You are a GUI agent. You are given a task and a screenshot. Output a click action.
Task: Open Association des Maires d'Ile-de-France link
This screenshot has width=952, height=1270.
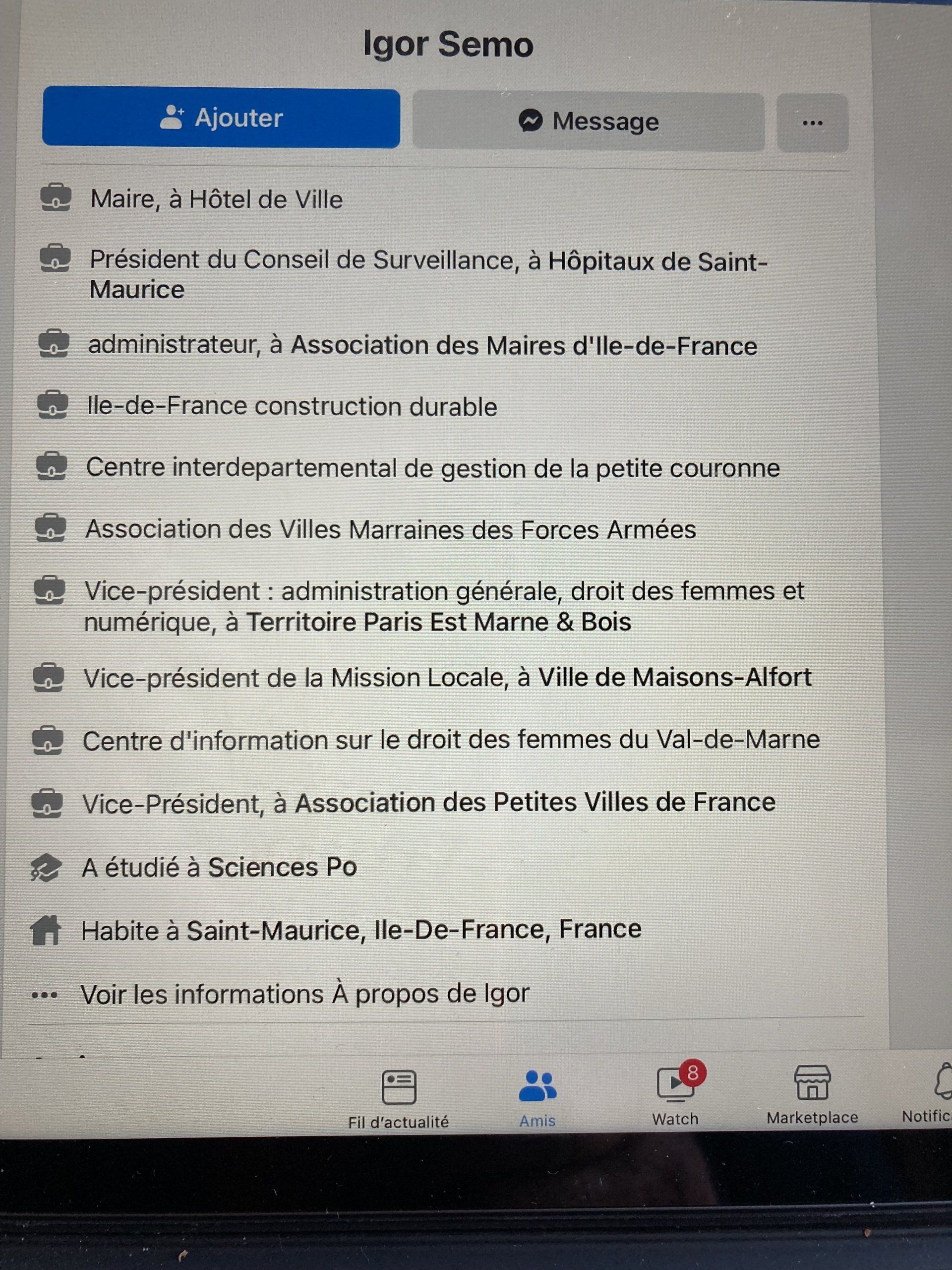524,346
